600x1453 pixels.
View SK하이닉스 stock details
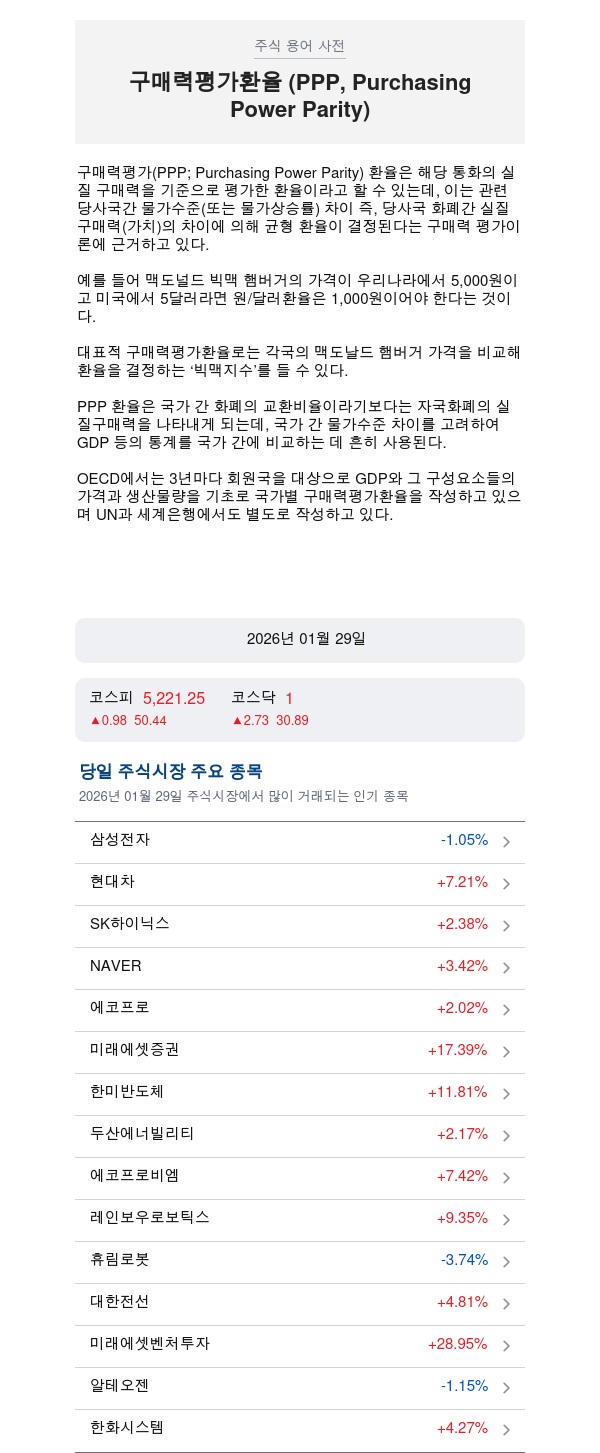(299, 925)
